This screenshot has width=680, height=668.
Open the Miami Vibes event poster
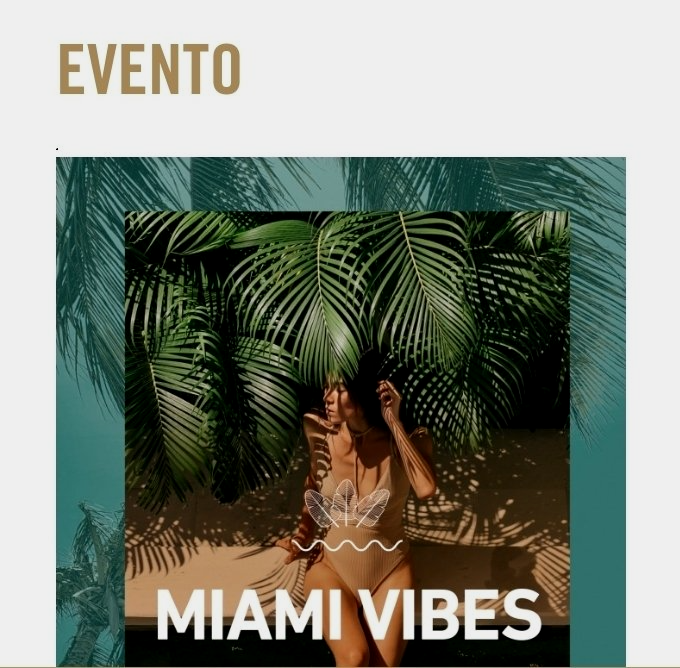tap(346, 420)
